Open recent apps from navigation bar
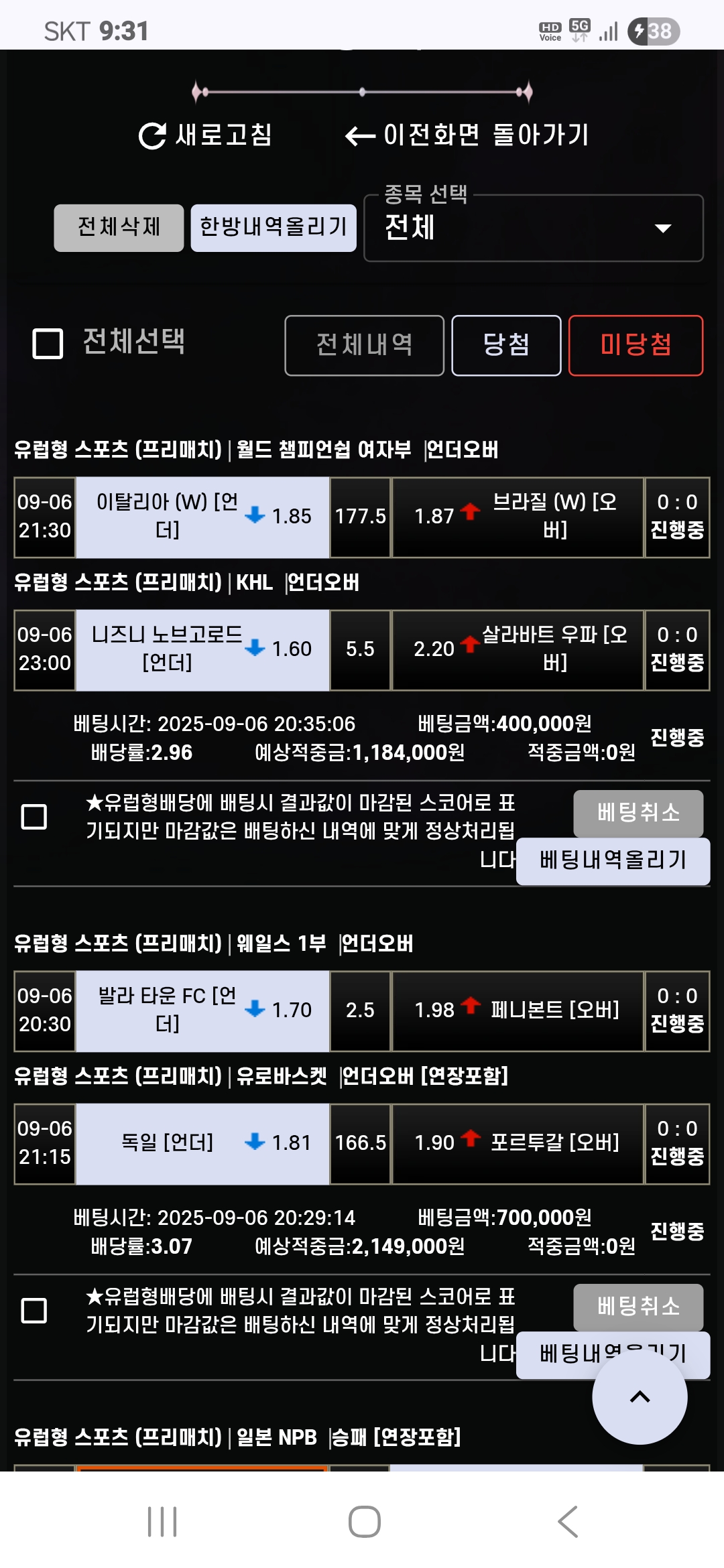Viewport: 724px width, 1568px height. coord(162,1521)
